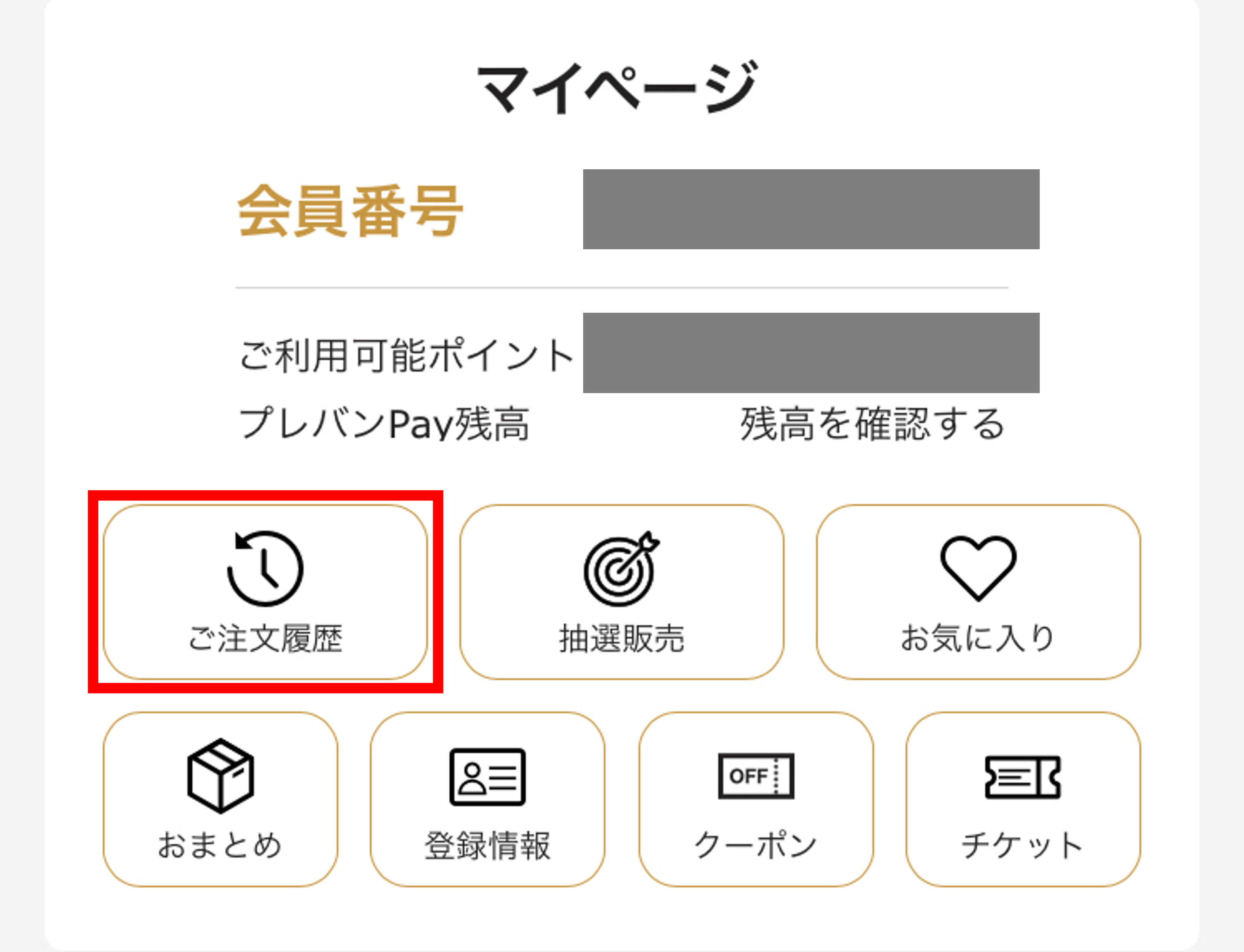
Task: Open おまとめ bundled shipping
Action: 220,799
